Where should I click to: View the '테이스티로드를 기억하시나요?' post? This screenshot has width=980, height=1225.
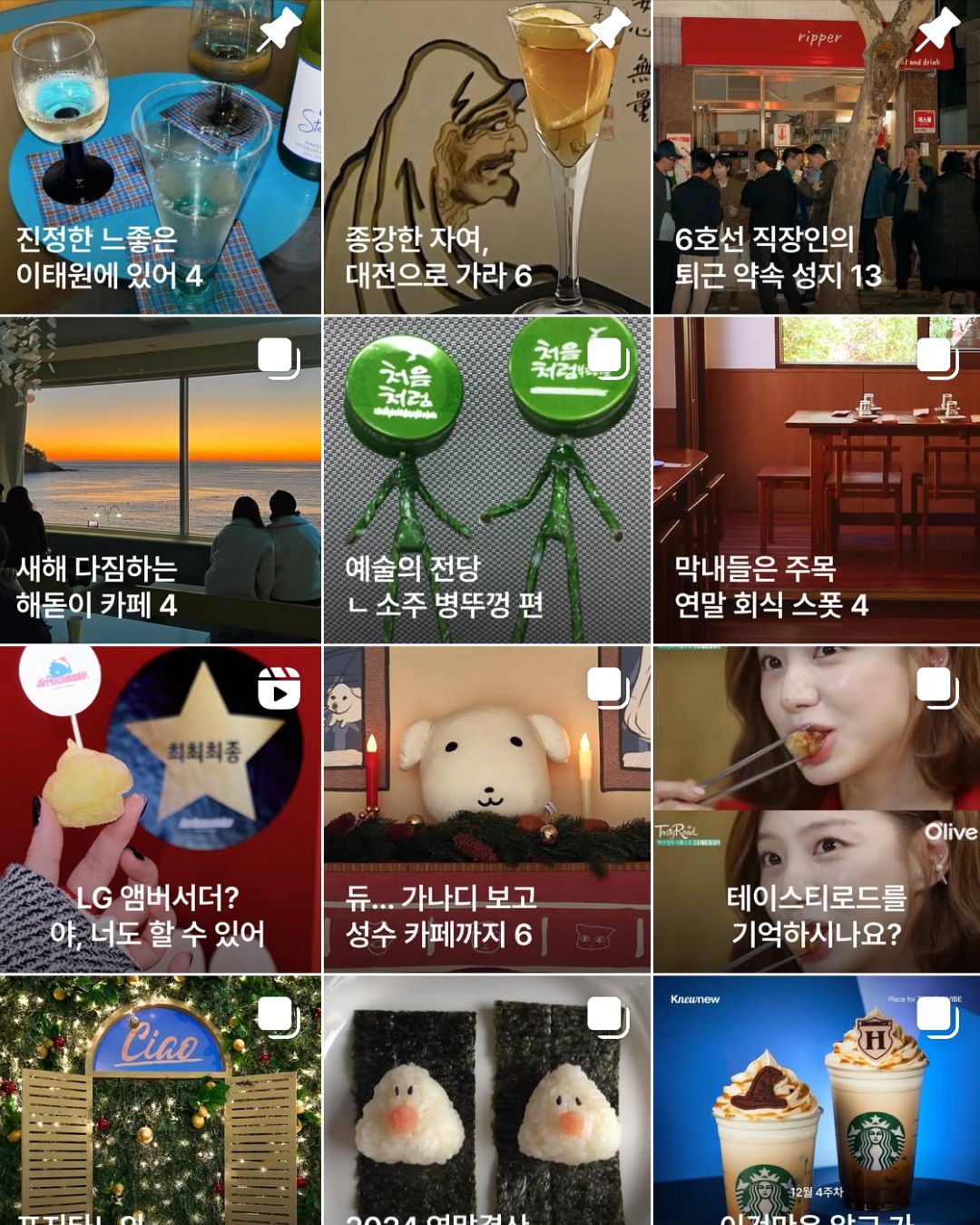[816, 808]
